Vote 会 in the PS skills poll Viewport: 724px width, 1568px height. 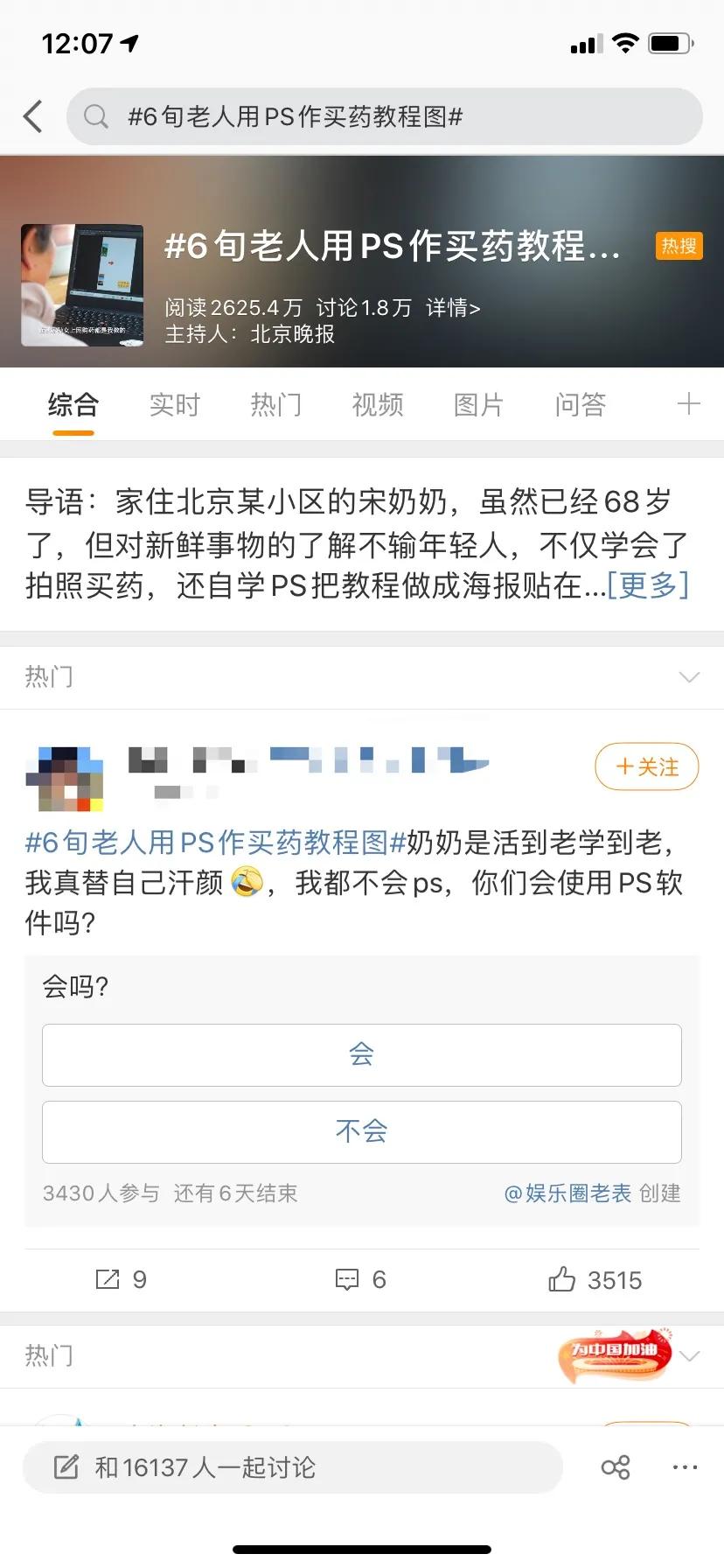tap(361, 1054)
